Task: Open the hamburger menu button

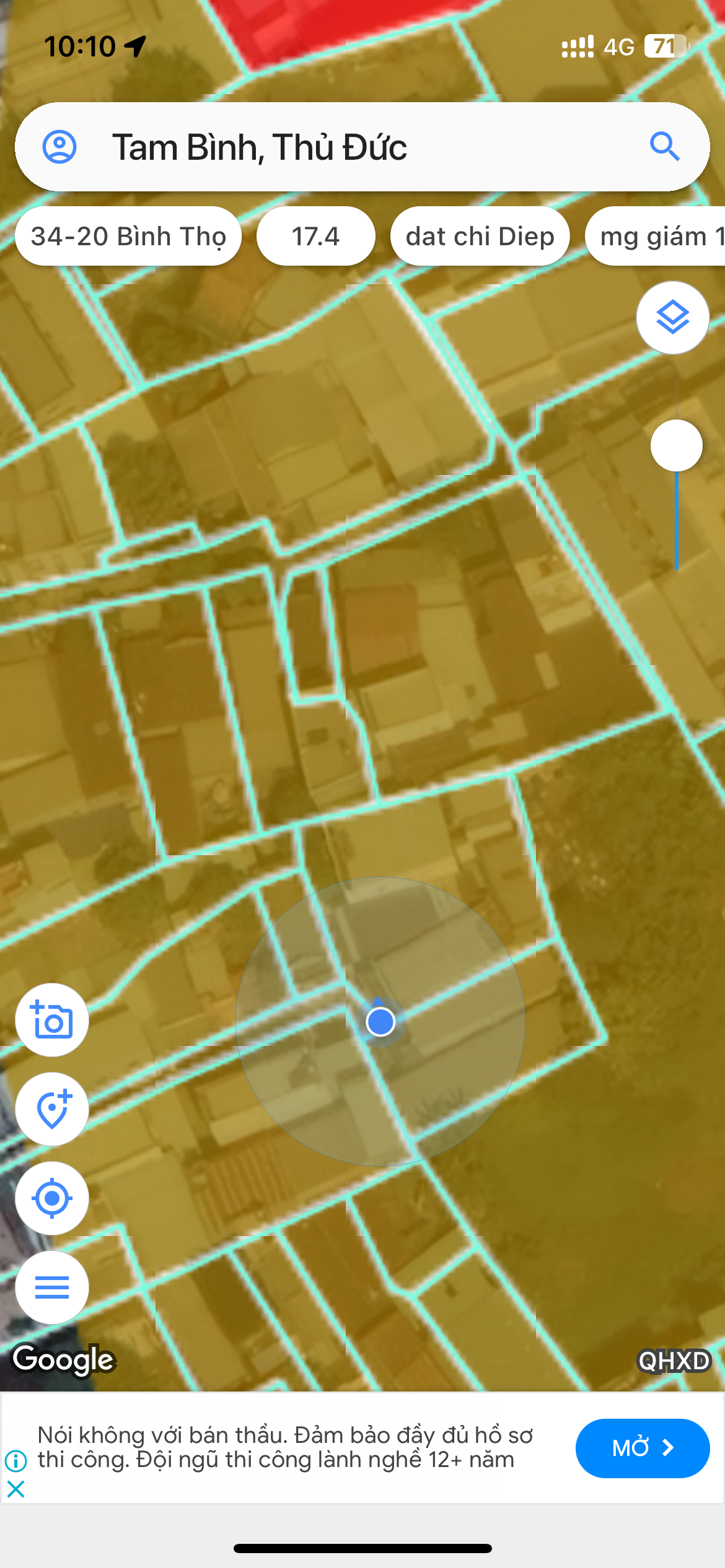Action: [x=52, y=1287]
